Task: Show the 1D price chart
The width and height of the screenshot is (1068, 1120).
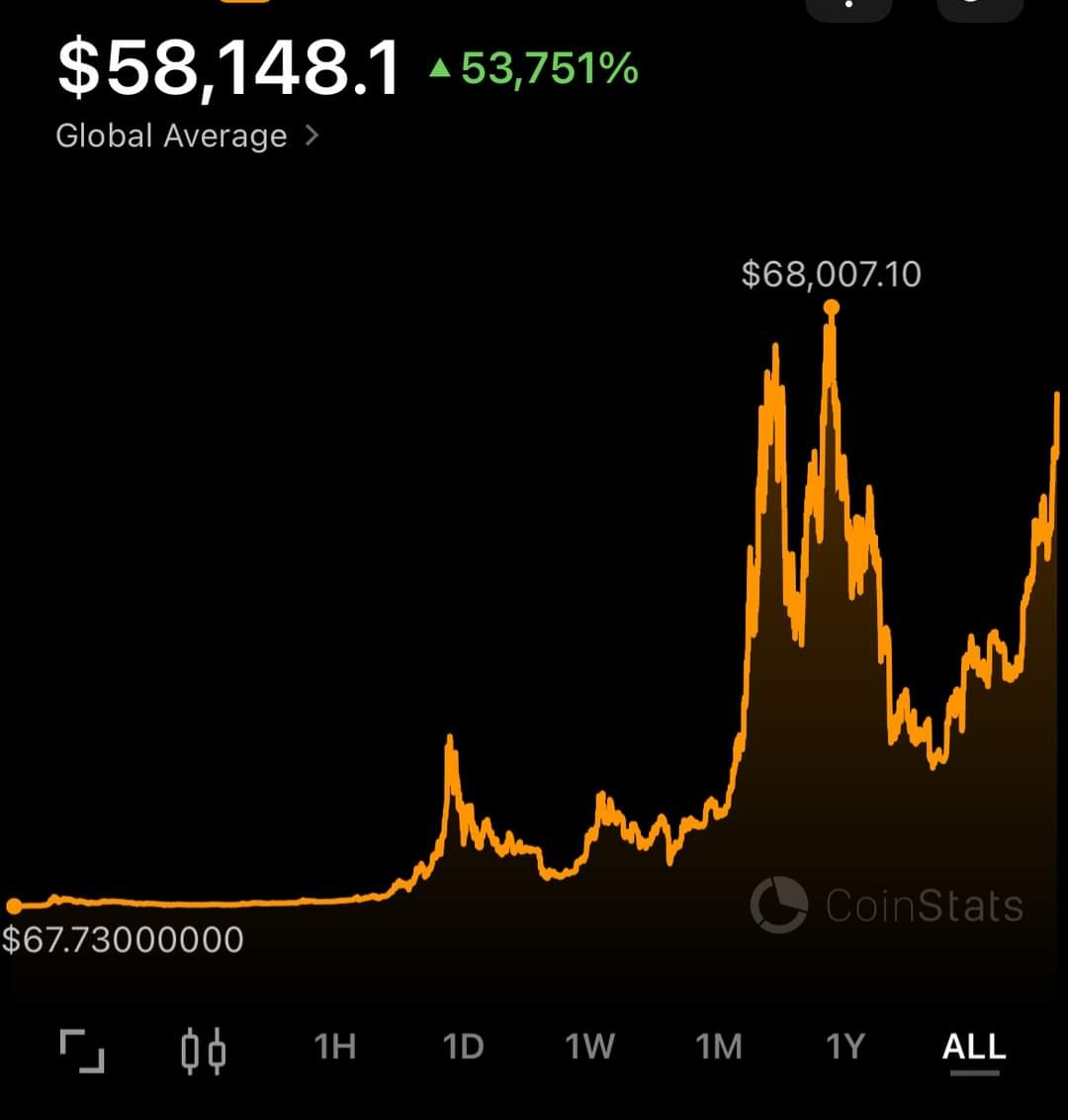Action: (x=463, y=1046)
